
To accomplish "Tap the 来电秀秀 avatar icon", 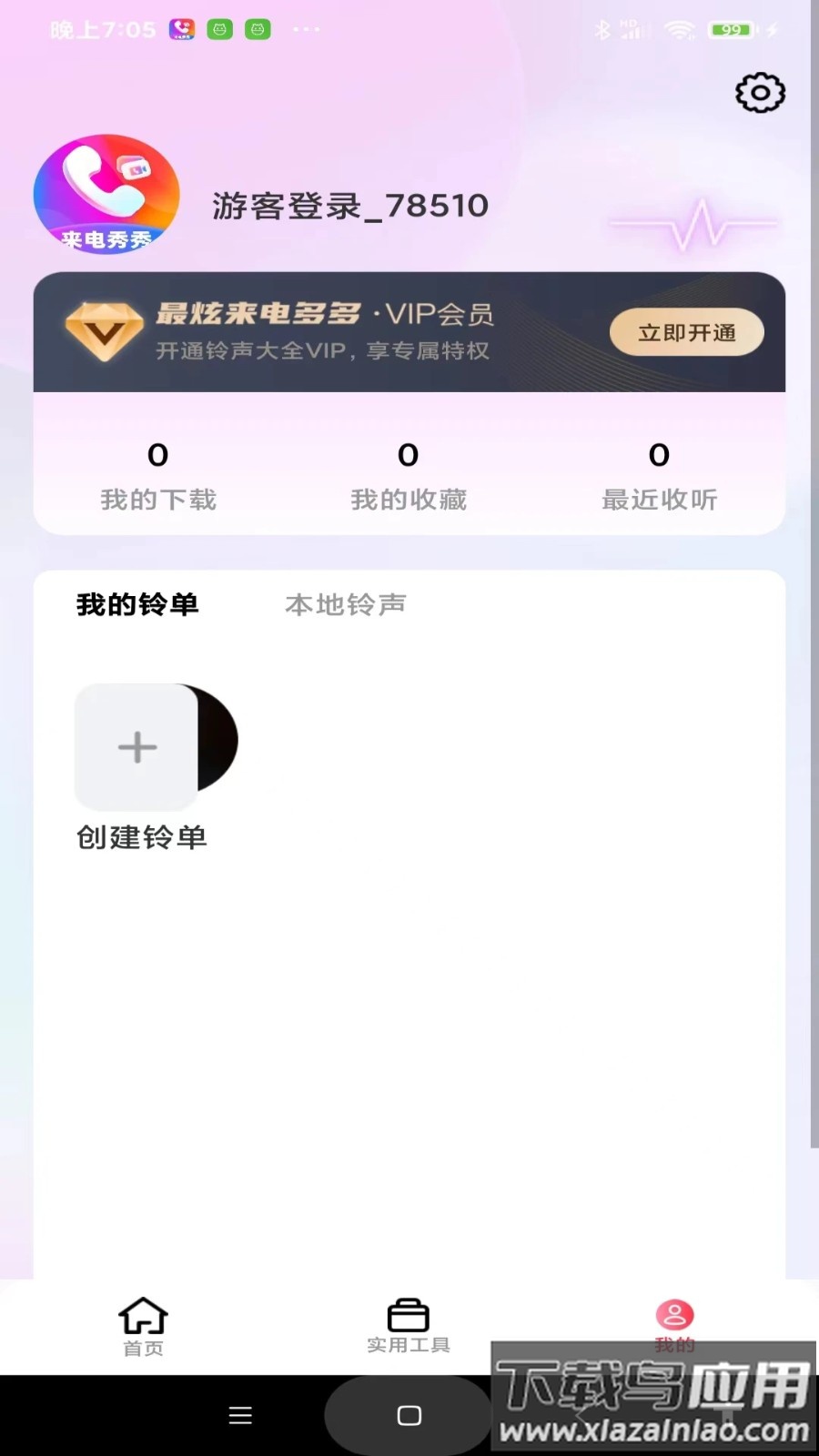I will [x=106, y=194].
